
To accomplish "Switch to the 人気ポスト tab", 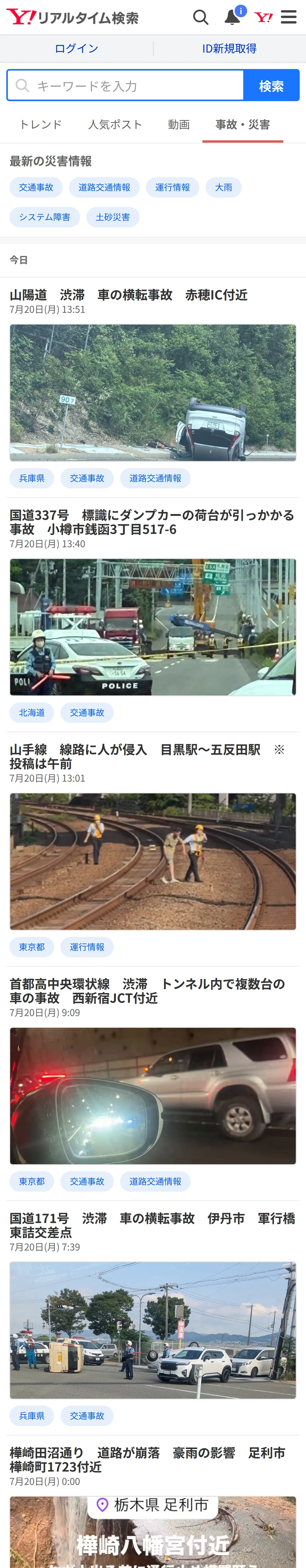I will [x=115, y=124].
